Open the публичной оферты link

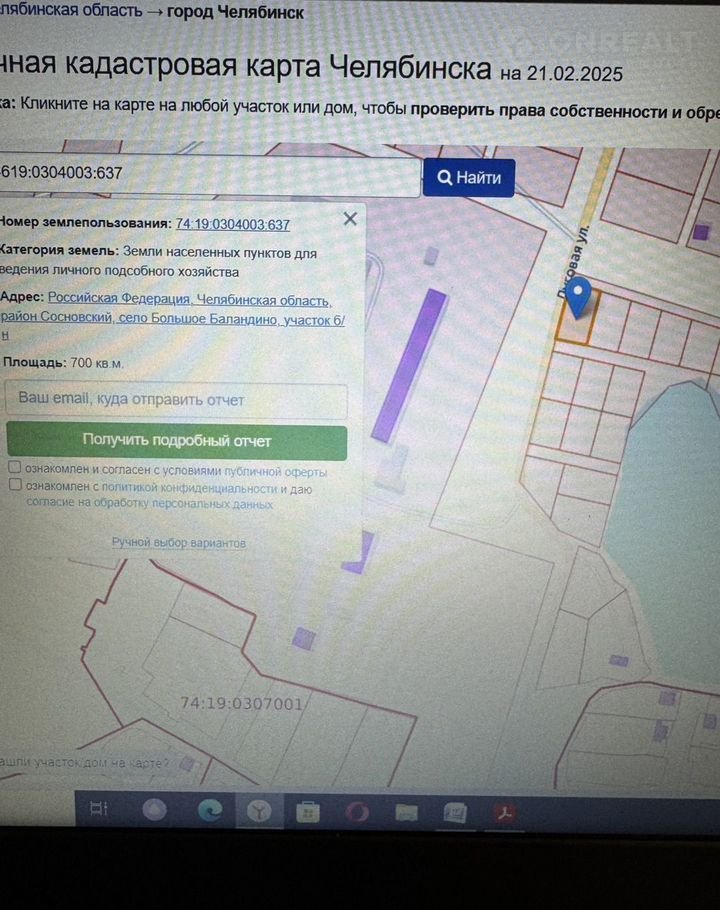pyautogui.click(x=275, y=472)
